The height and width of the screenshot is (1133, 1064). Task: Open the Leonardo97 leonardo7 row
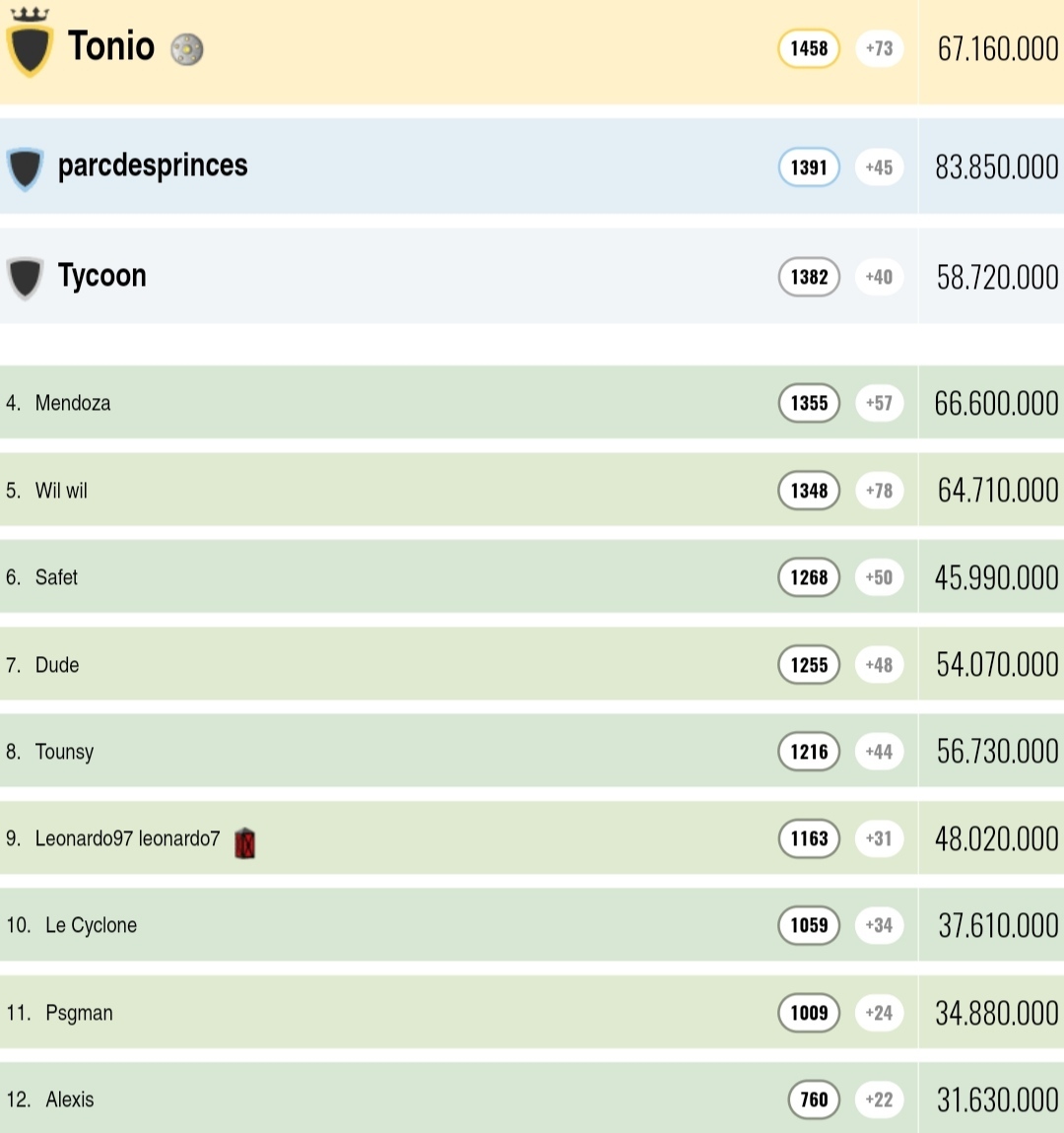coord(127,838)
